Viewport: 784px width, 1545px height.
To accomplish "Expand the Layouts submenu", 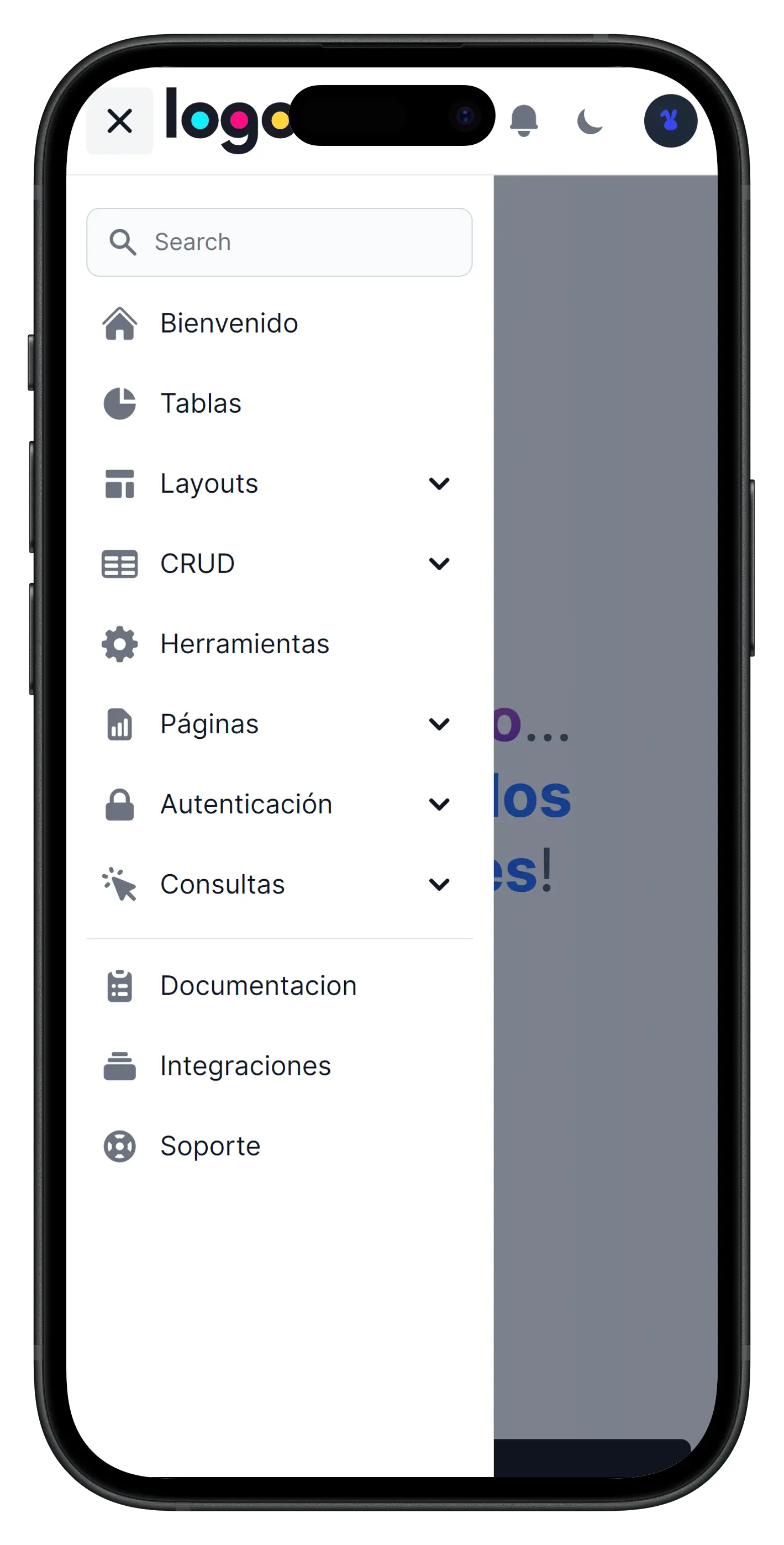I will pos(276,484).
